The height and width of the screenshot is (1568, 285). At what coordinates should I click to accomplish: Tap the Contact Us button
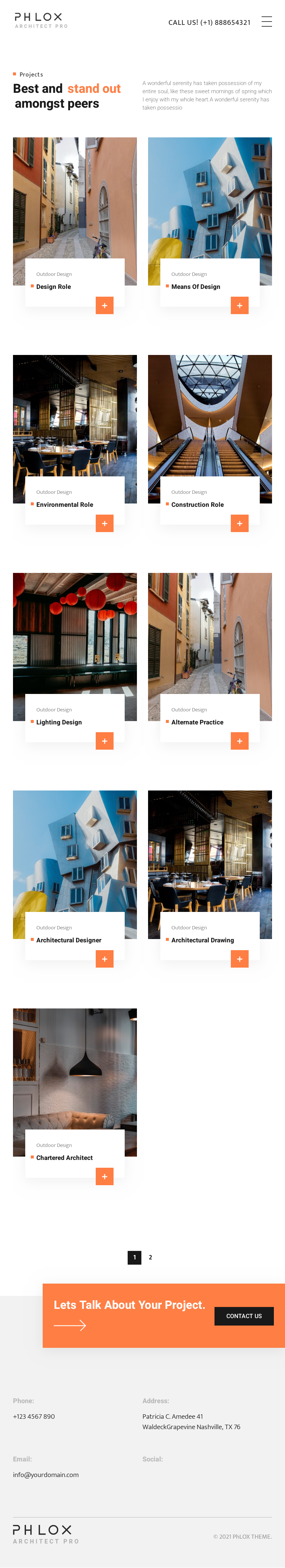243,1316
